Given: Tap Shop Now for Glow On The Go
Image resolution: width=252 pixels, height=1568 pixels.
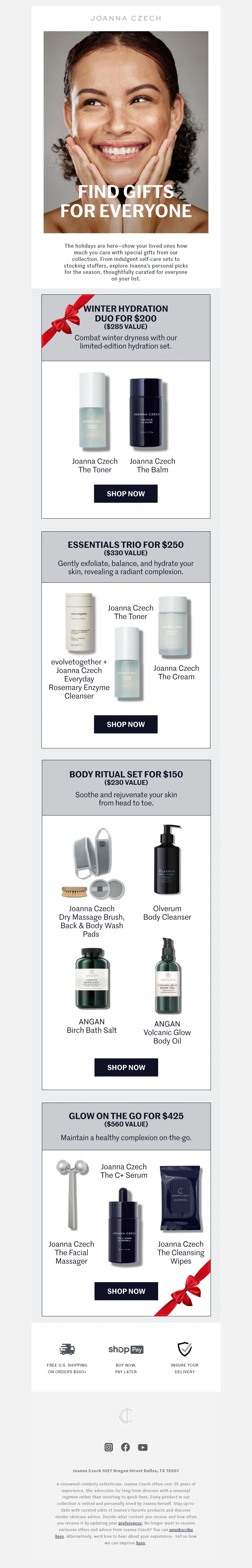Looking at the screenshot, I should (126, 1291).
